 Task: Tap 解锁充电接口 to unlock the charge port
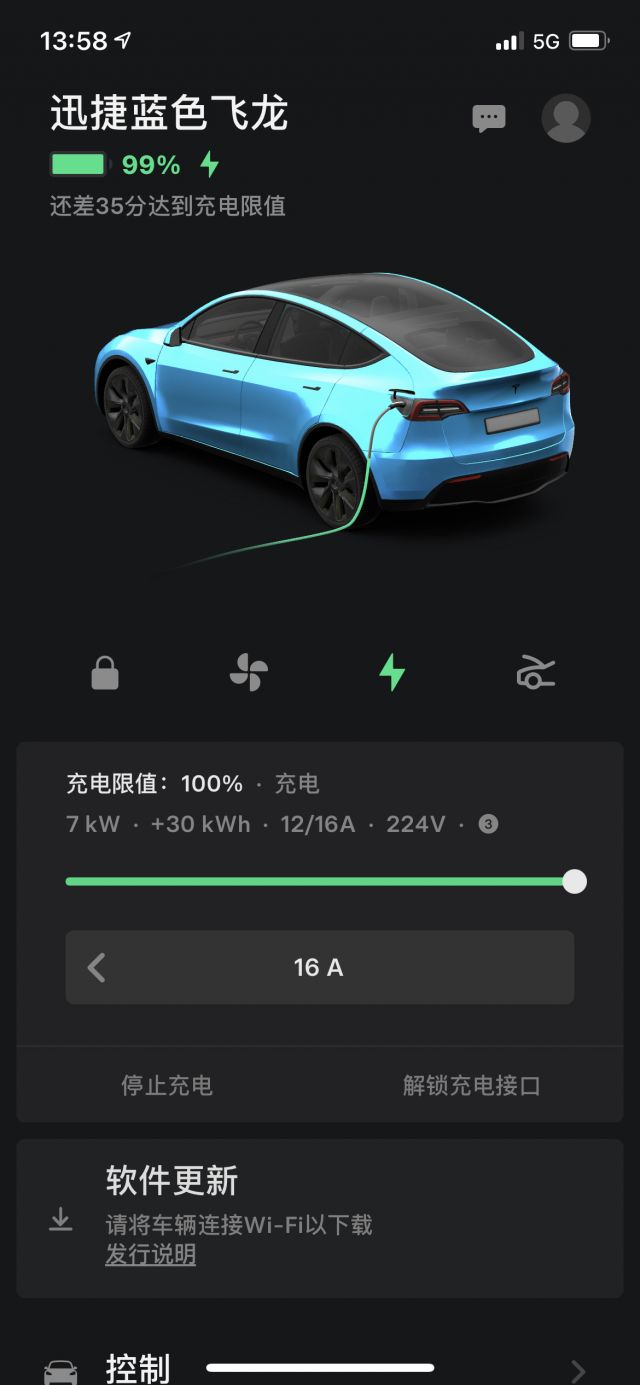472,1085
